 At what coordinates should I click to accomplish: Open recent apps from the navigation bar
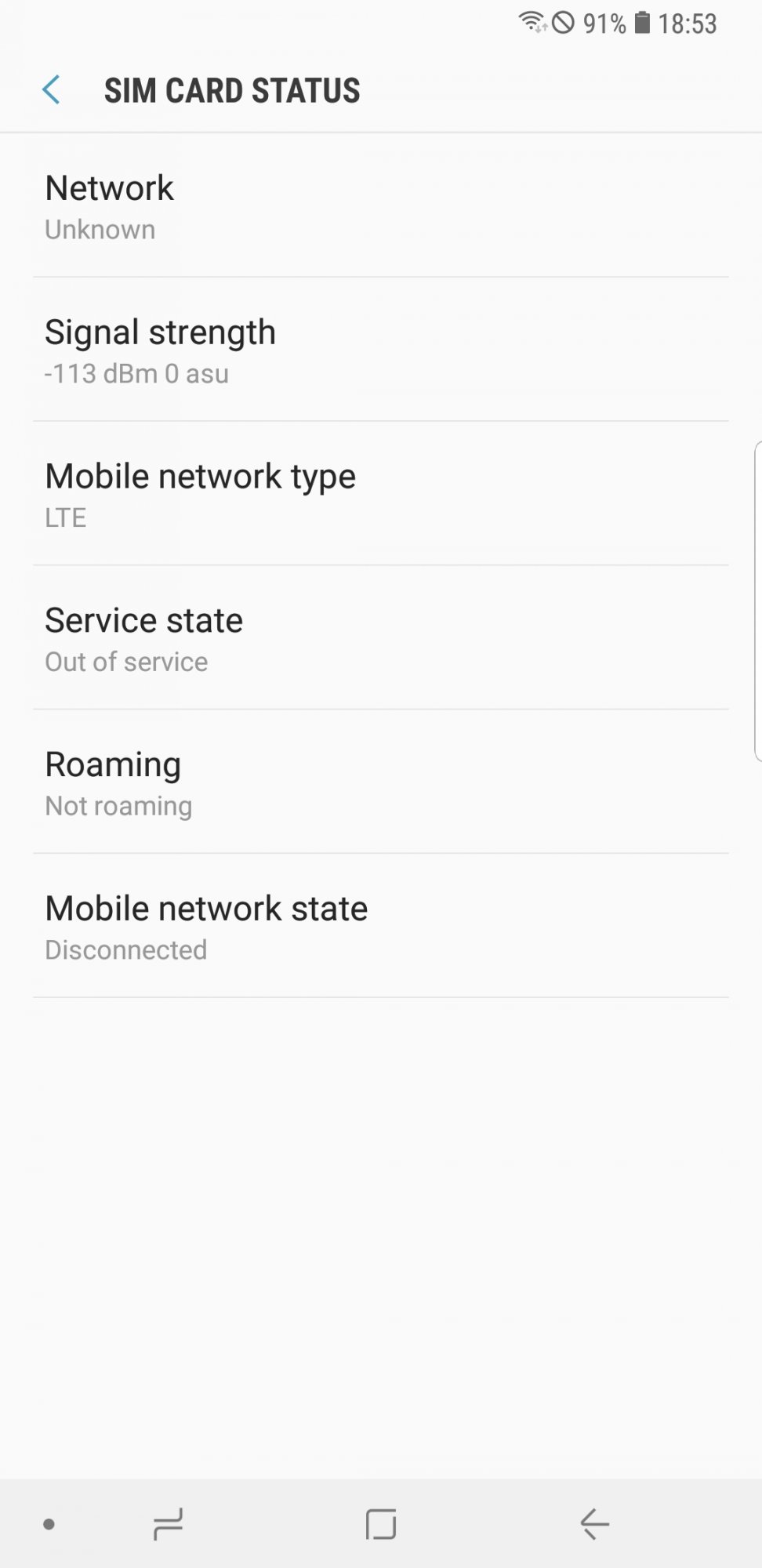coord(168,1524)
